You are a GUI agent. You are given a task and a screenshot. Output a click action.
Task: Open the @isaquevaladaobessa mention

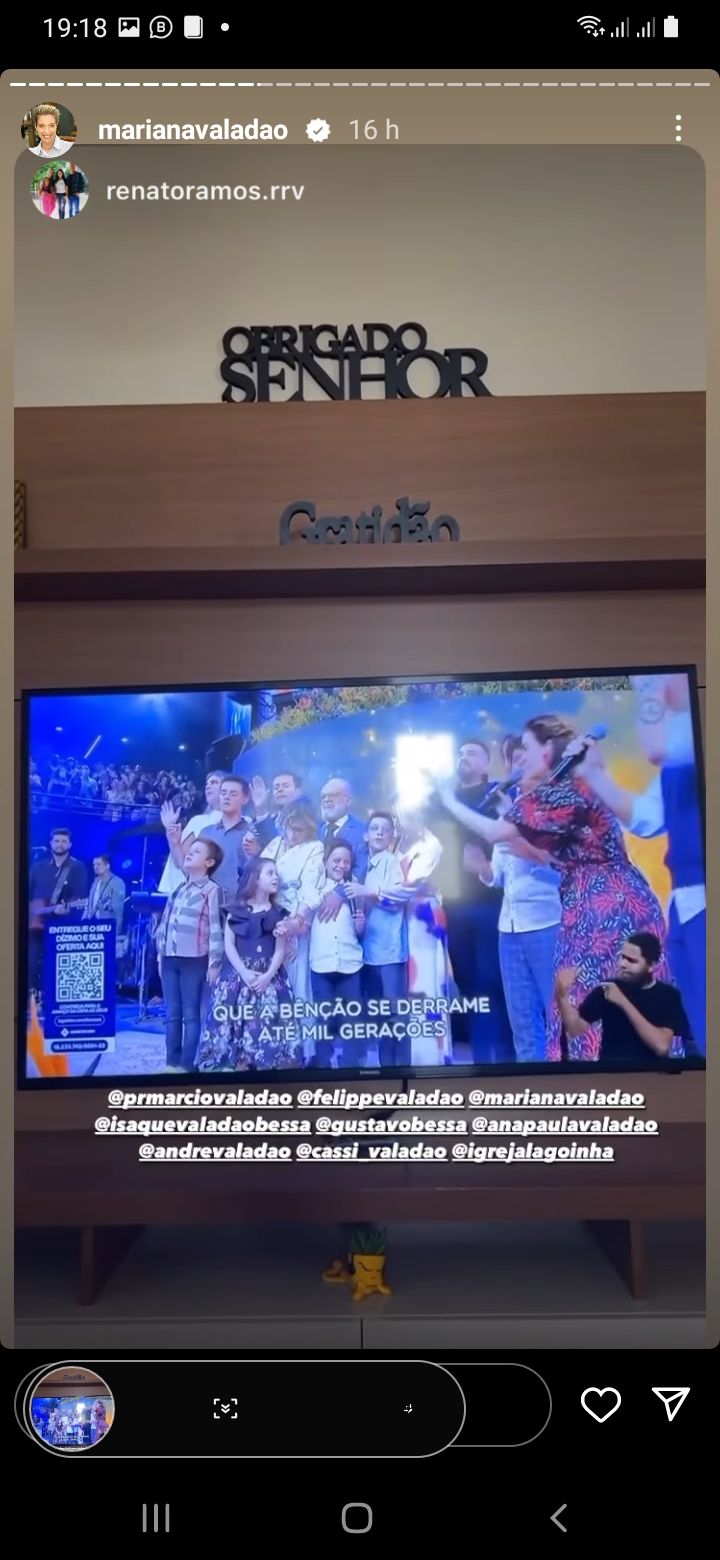click(x=202, y=1125)
